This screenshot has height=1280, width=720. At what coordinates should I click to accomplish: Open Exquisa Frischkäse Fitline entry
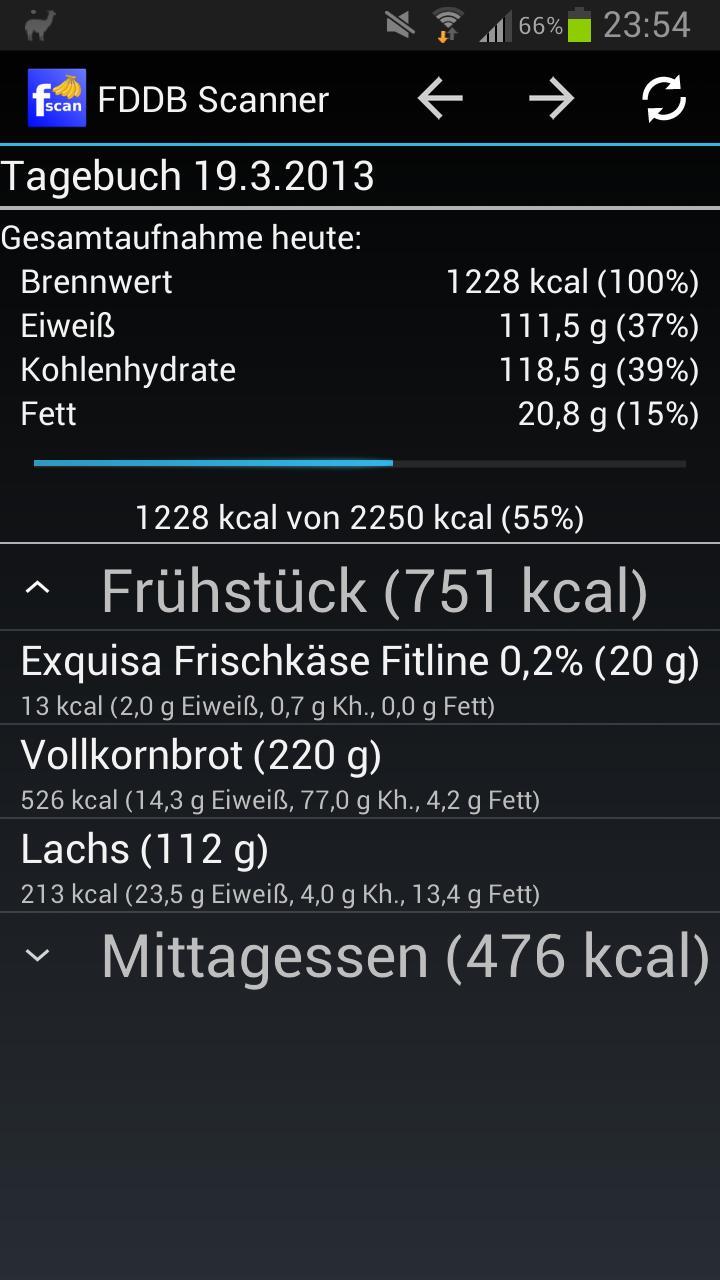tap(360, 678)
